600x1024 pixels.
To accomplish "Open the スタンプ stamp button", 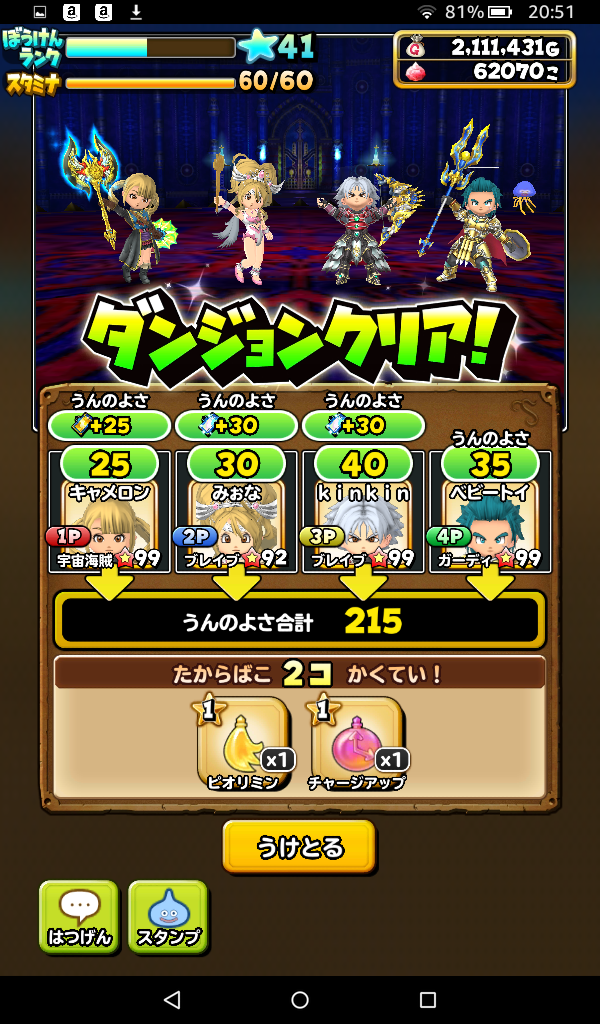I will (168, 916).
